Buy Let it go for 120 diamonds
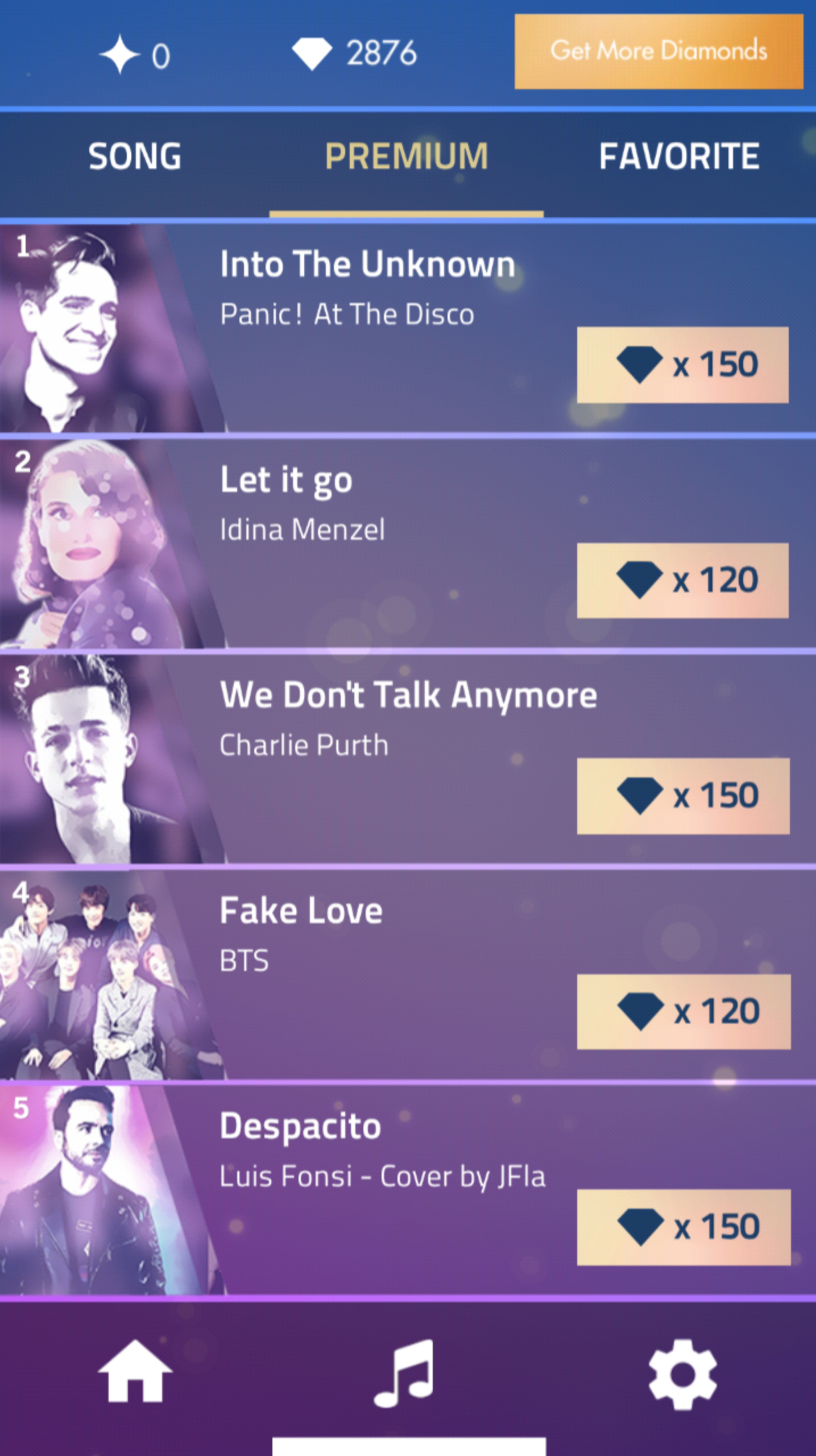Viewport: 816px width, 1456px height. [682, 580]
